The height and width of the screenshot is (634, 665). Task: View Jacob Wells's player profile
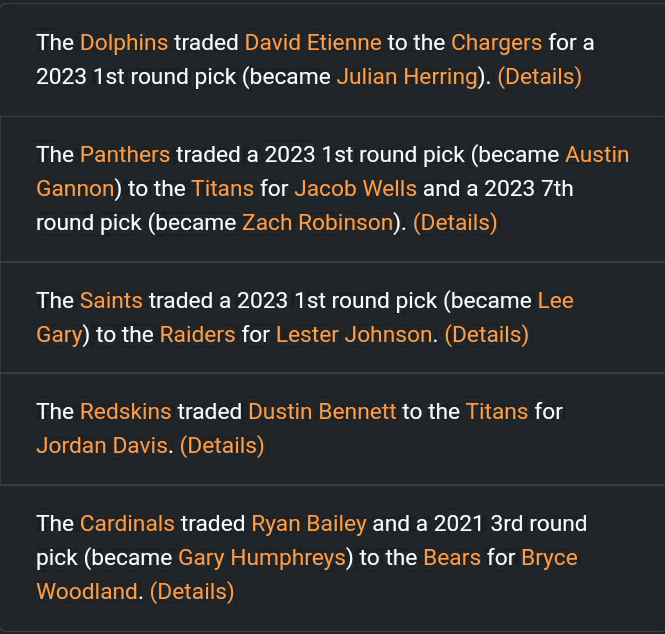(355, 189)
